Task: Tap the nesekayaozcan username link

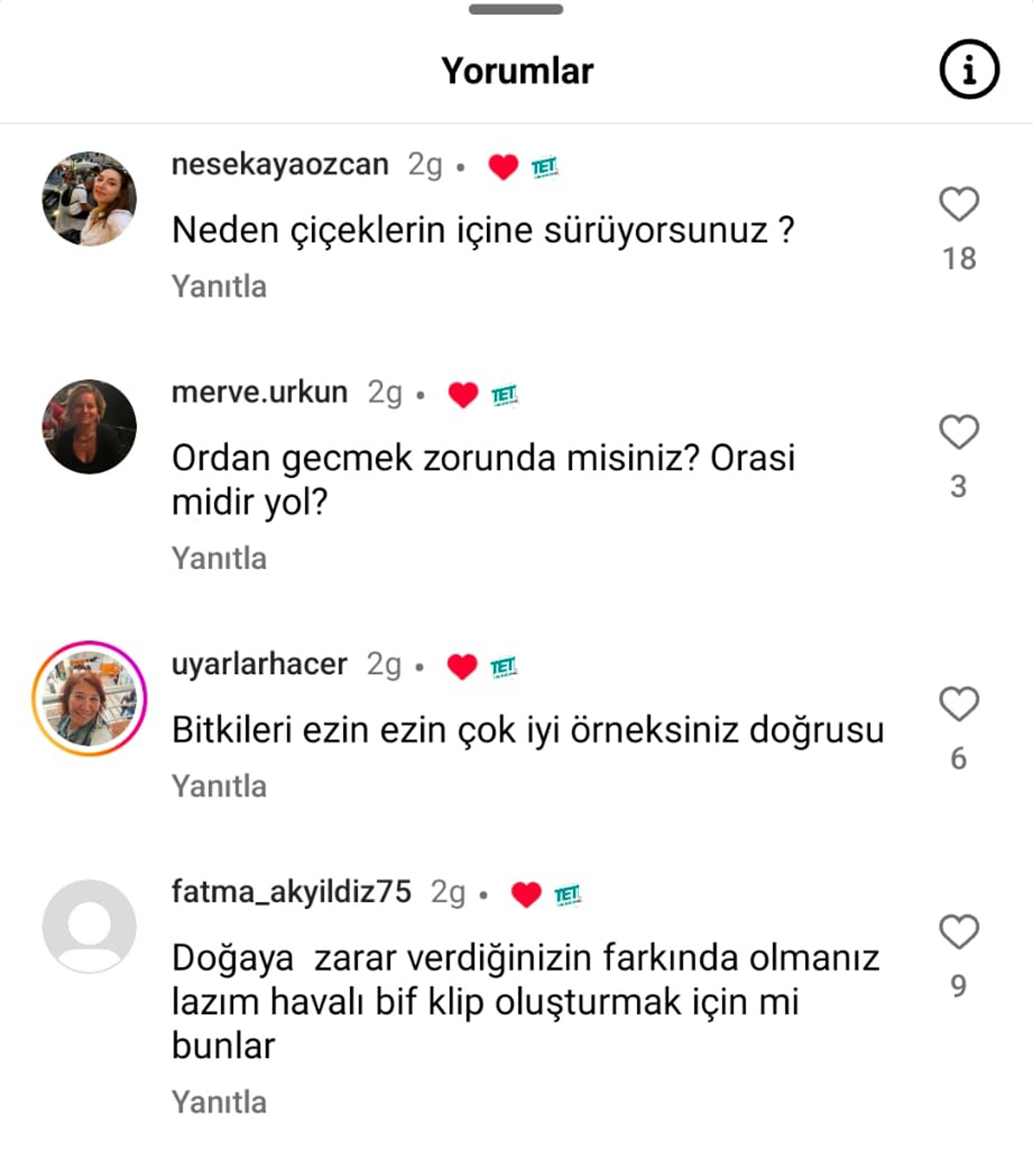Action: click(280, 165)
